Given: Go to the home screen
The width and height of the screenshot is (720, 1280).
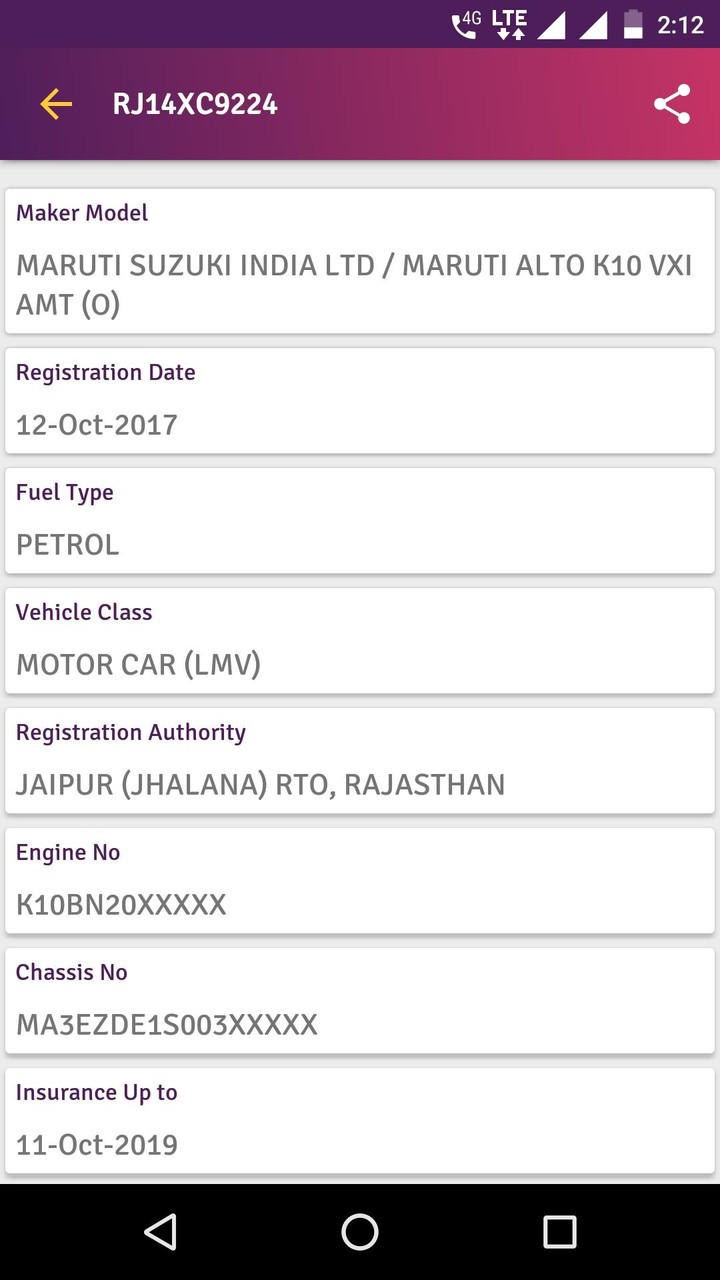Looking at the screenshot, I should coord(360,1232).
